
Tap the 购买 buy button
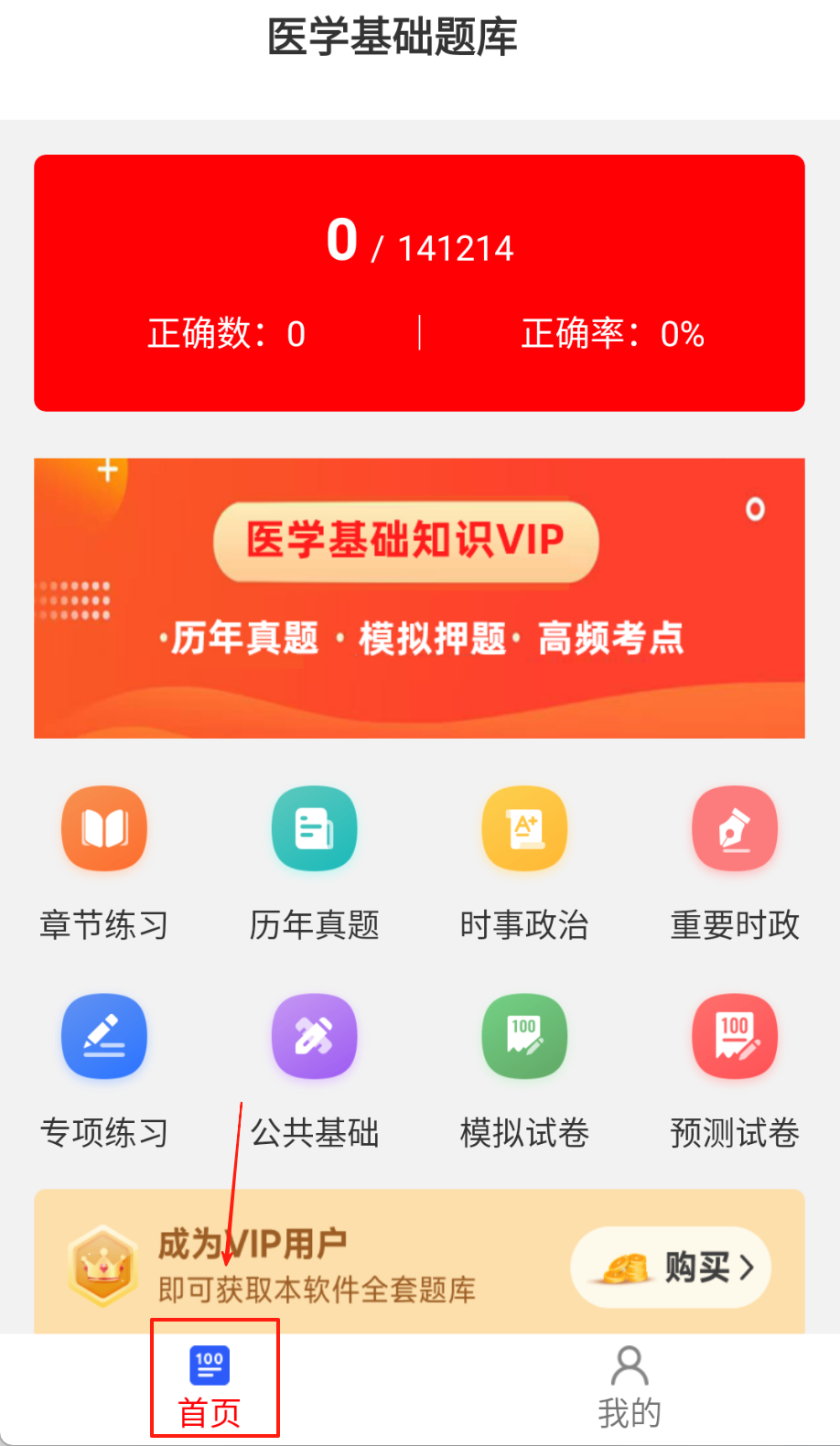pyautogui.click(x=670, y=1268)
